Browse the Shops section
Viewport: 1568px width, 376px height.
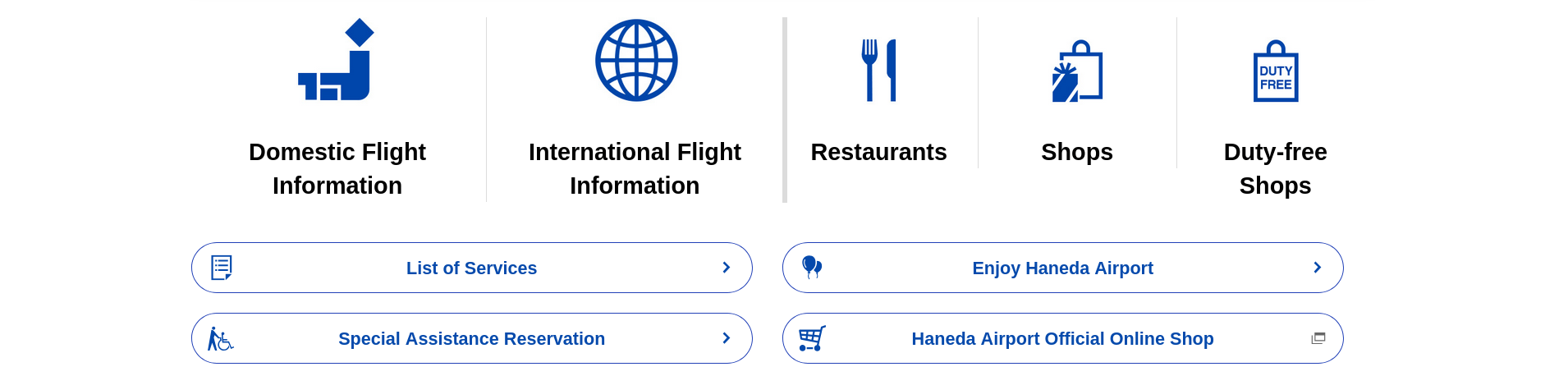[x=1076, y=99]
